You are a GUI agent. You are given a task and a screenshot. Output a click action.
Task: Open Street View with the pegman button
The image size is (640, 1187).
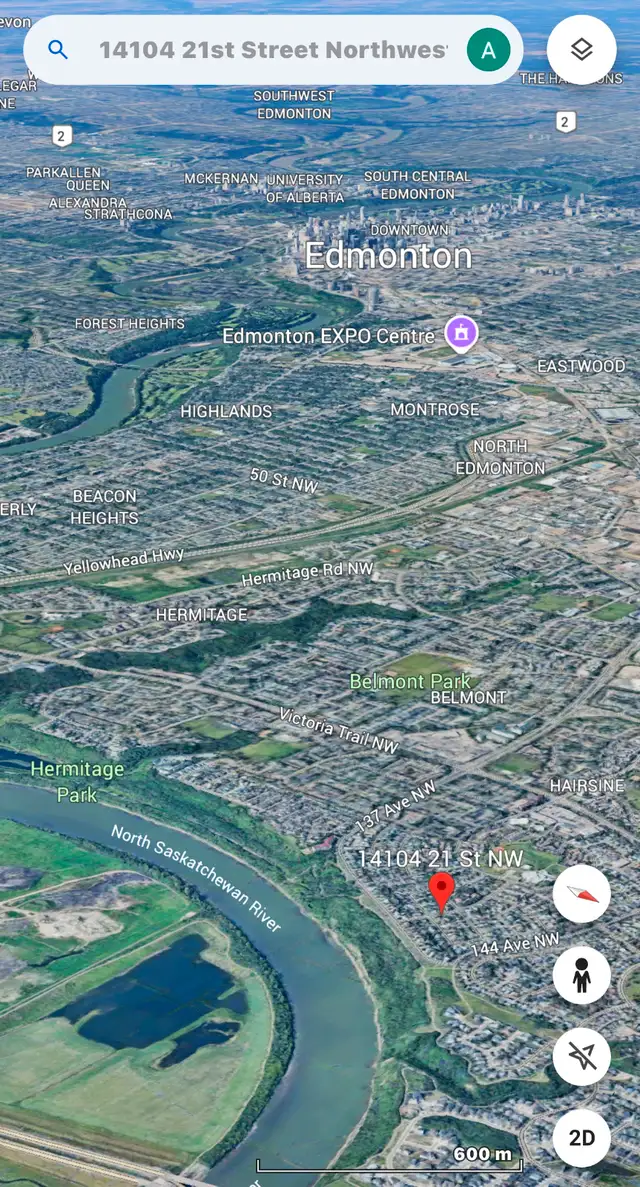click(x=582, y=975)
